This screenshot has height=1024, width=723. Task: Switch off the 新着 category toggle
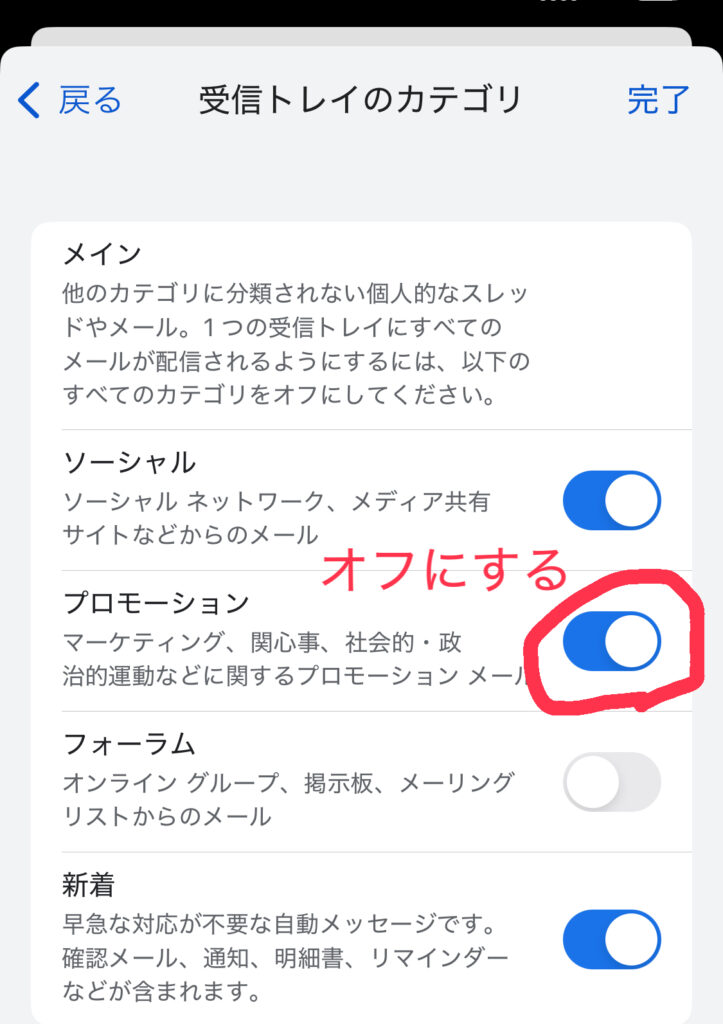point(611,939)
